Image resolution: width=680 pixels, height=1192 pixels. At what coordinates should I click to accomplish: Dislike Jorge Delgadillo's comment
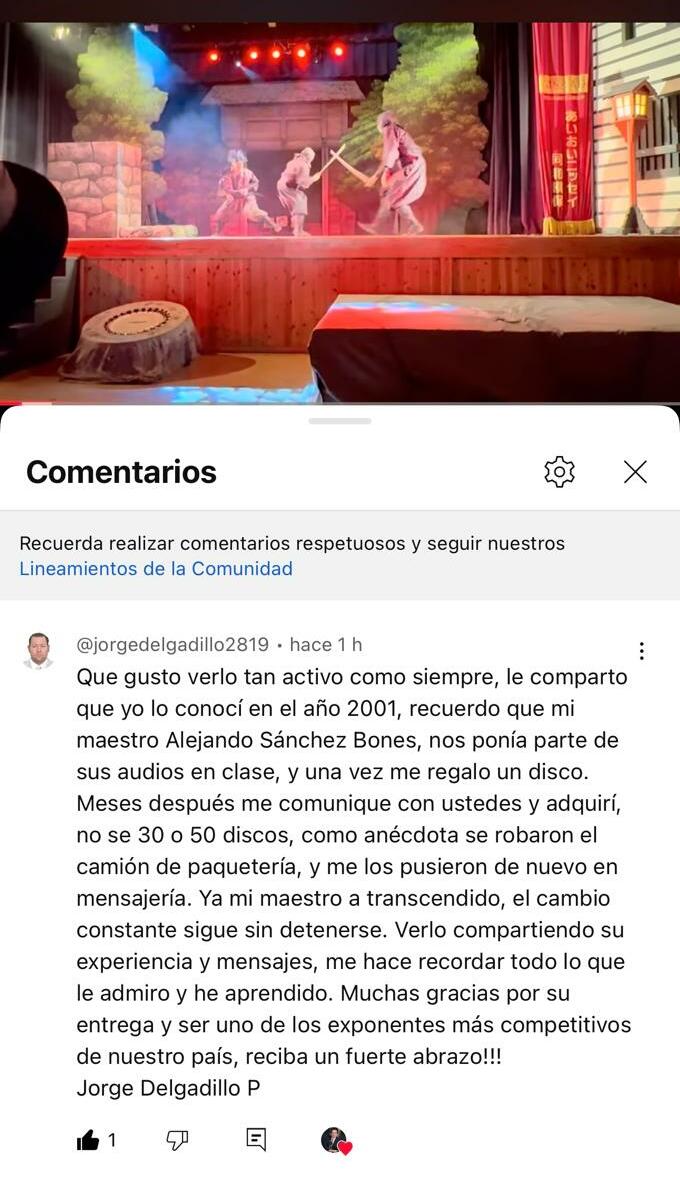(x=177, y=1140)
